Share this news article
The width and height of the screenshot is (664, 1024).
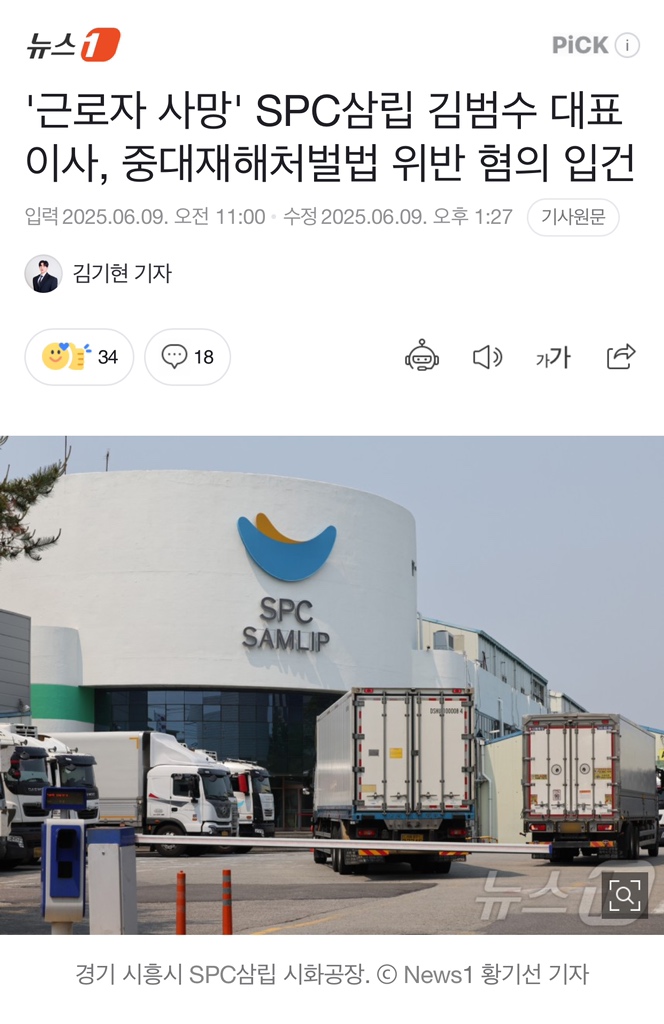pos(621,357)
